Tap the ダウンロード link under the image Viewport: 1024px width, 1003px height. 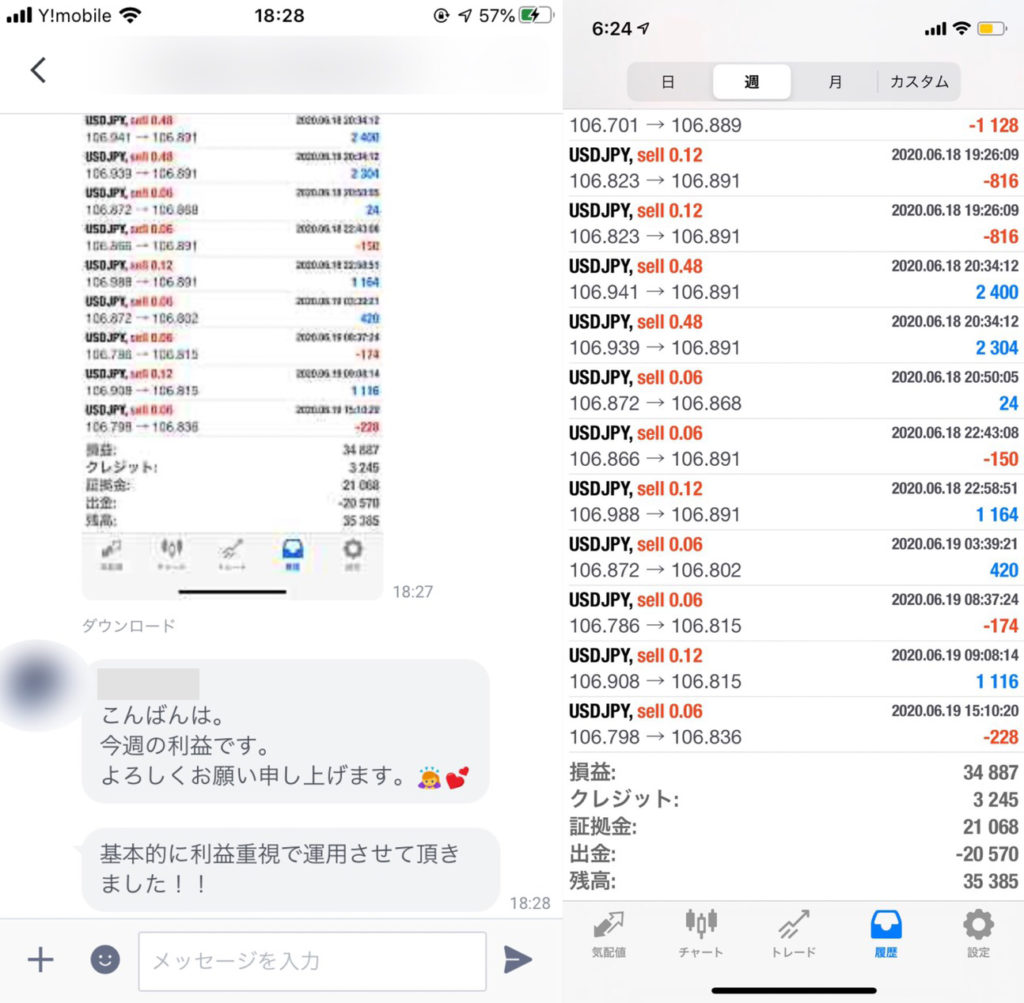click(128, 626)
